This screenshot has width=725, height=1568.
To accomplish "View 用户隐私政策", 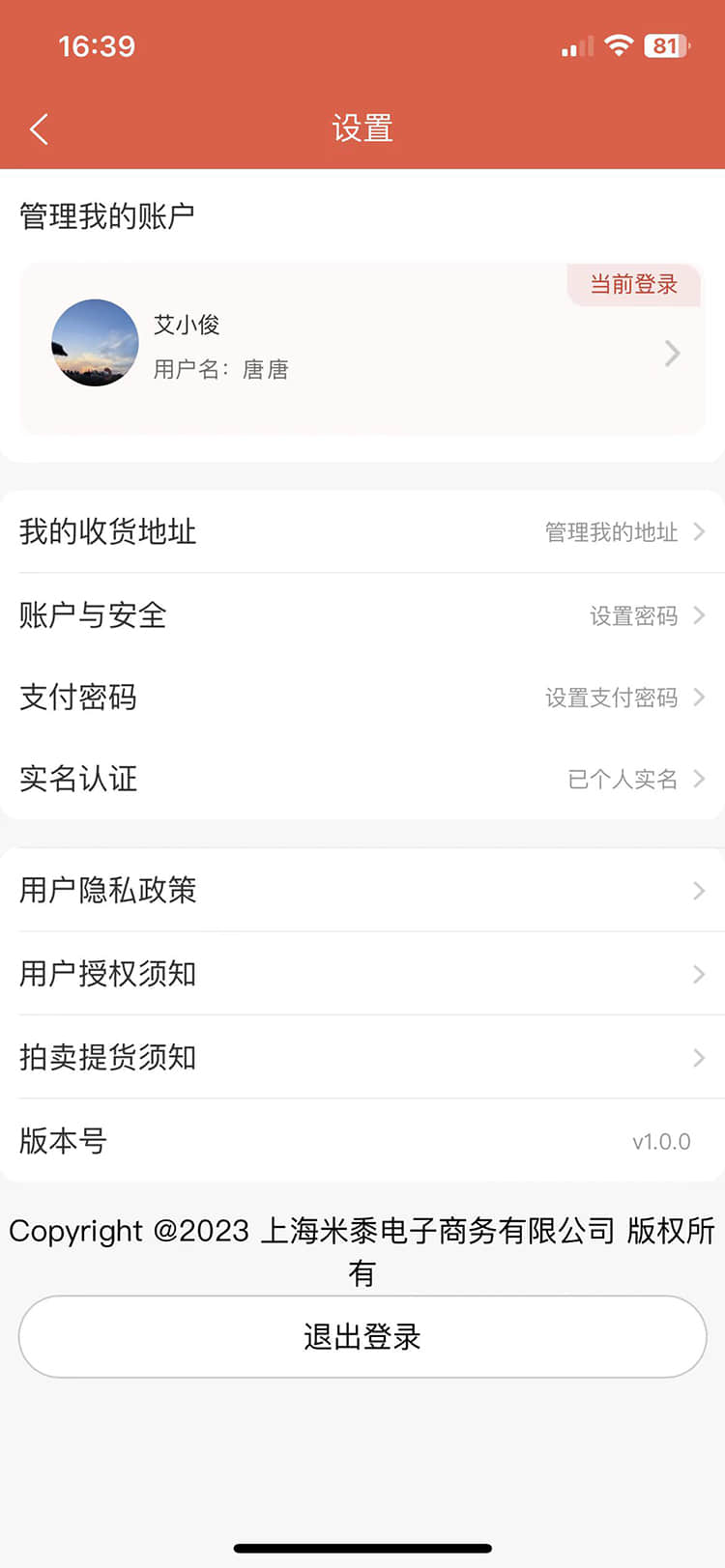I will click(x=362, y=890).
